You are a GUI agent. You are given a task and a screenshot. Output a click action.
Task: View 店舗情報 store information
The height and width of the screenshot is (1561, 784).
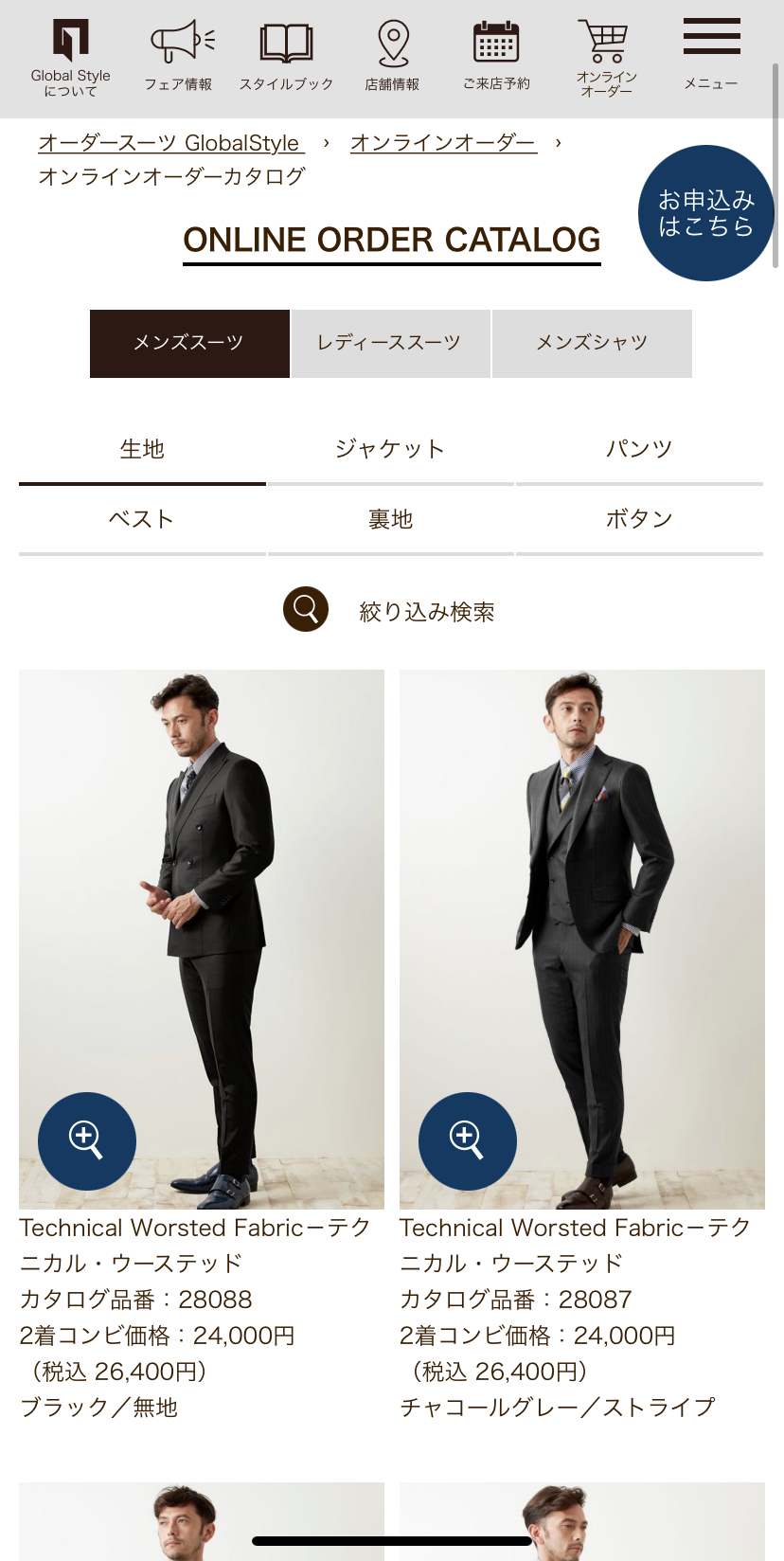point(392,58)
